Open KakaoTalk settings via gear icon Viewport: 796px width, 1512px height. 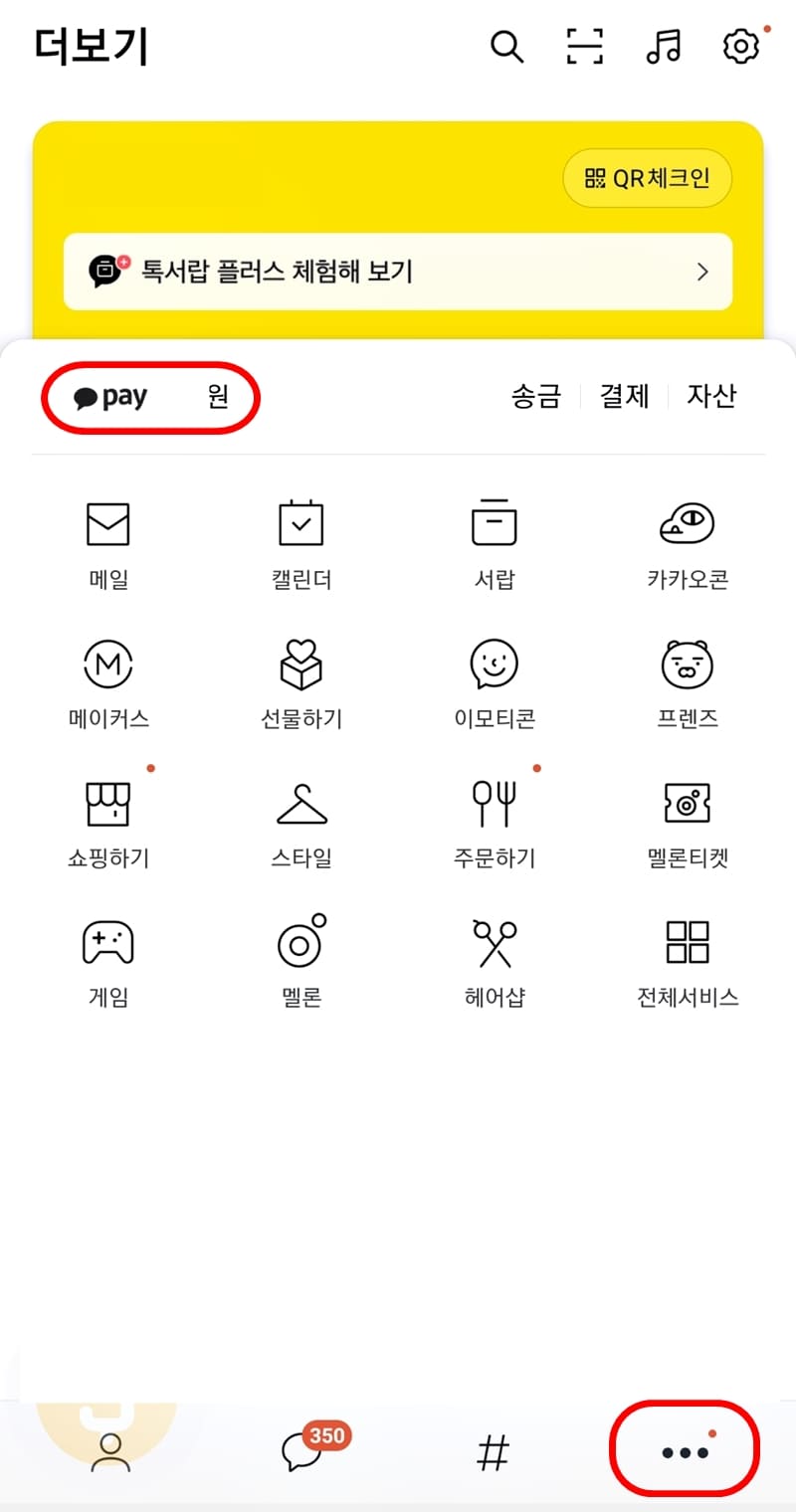coord(740,46)
